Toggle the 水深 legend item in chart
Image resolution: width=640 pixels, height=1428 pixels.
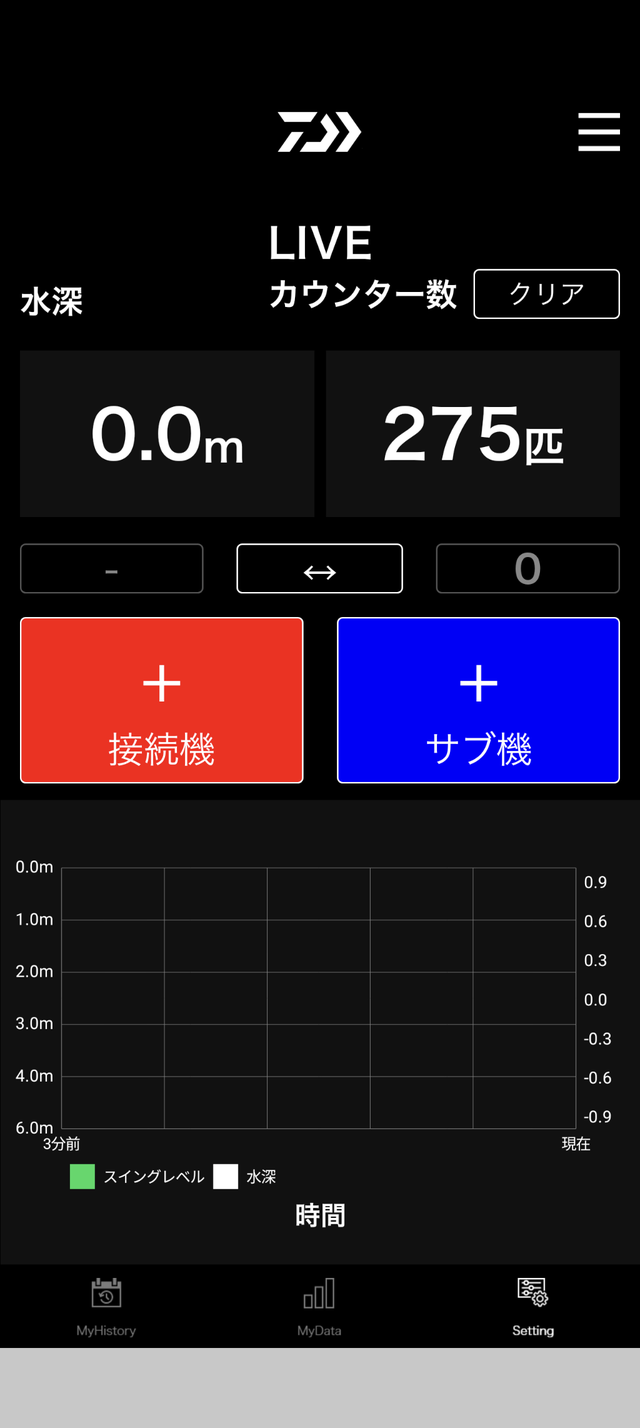tap(245, 1177)
